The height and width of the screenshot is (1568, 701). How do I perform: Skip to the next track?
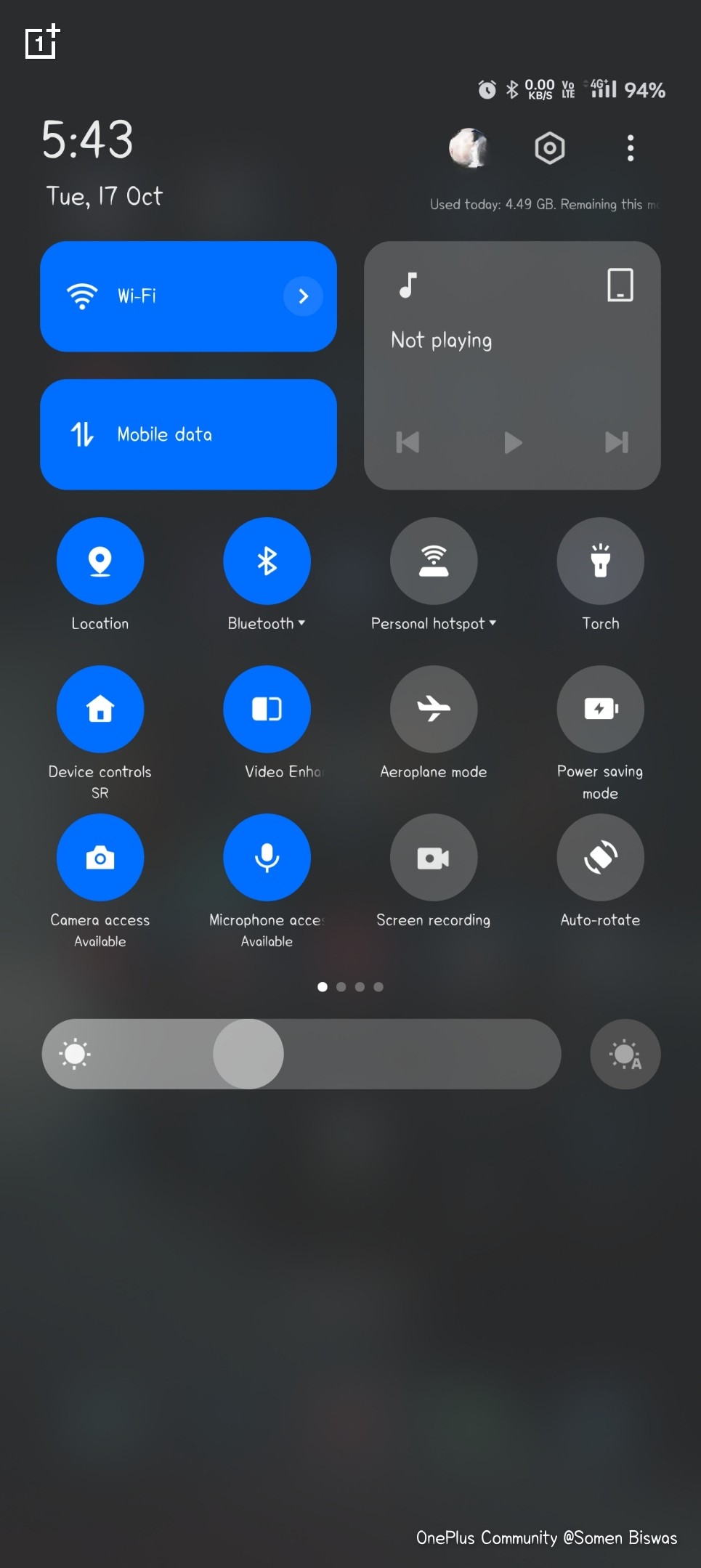(617, 442)
